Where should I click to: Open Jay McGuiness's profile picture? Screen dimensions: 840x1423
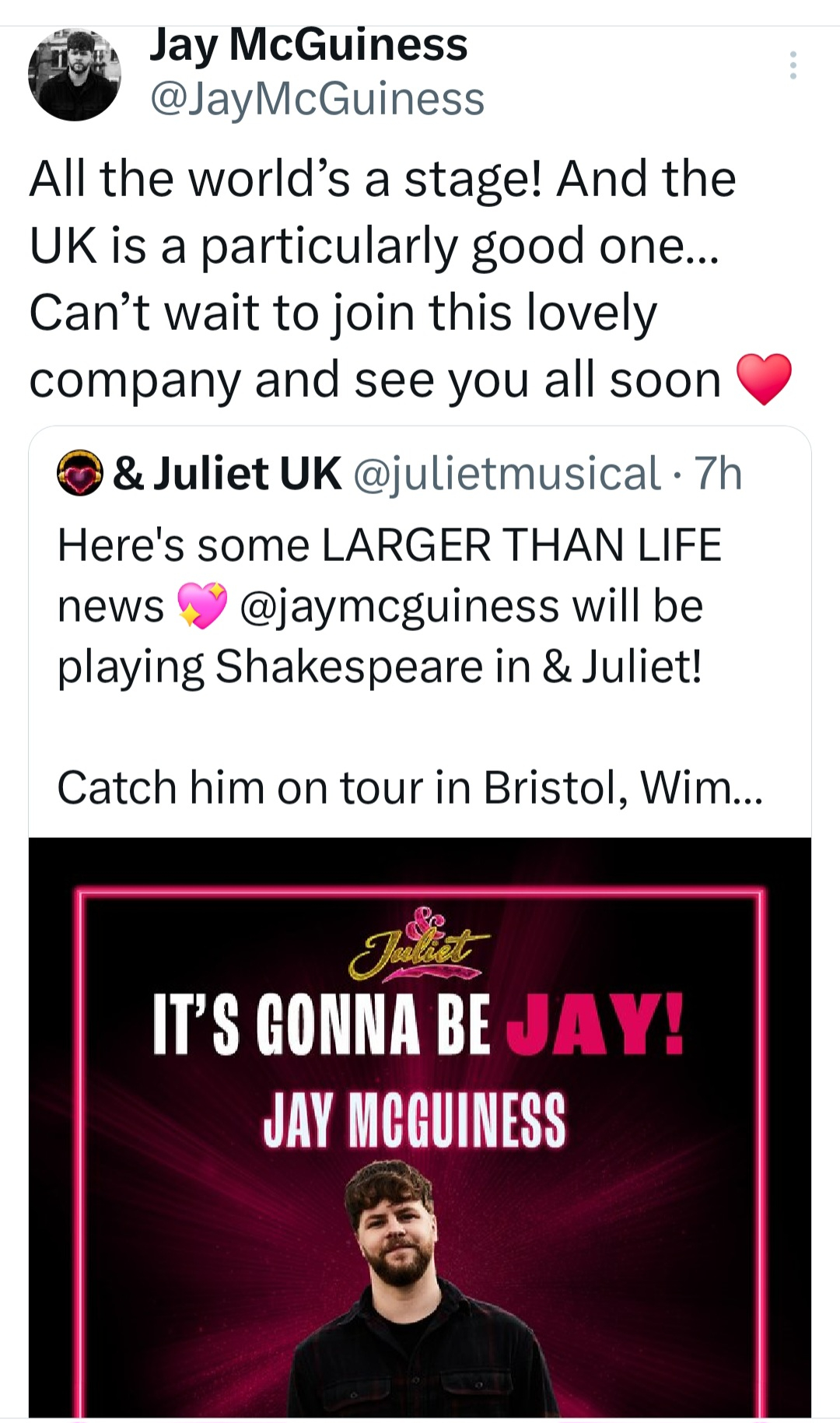75,75
